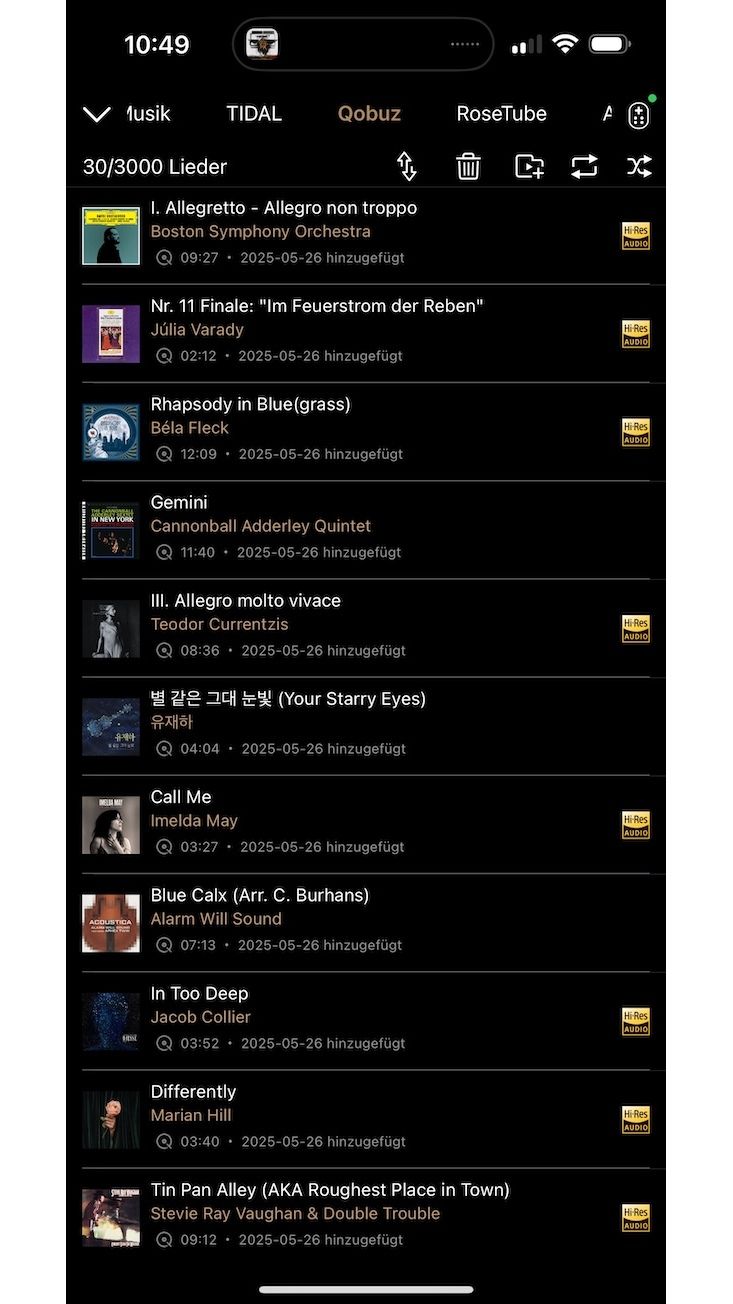Delete tracks with the trash icon
Screen dimensions: 733x1304
(468, 167)
